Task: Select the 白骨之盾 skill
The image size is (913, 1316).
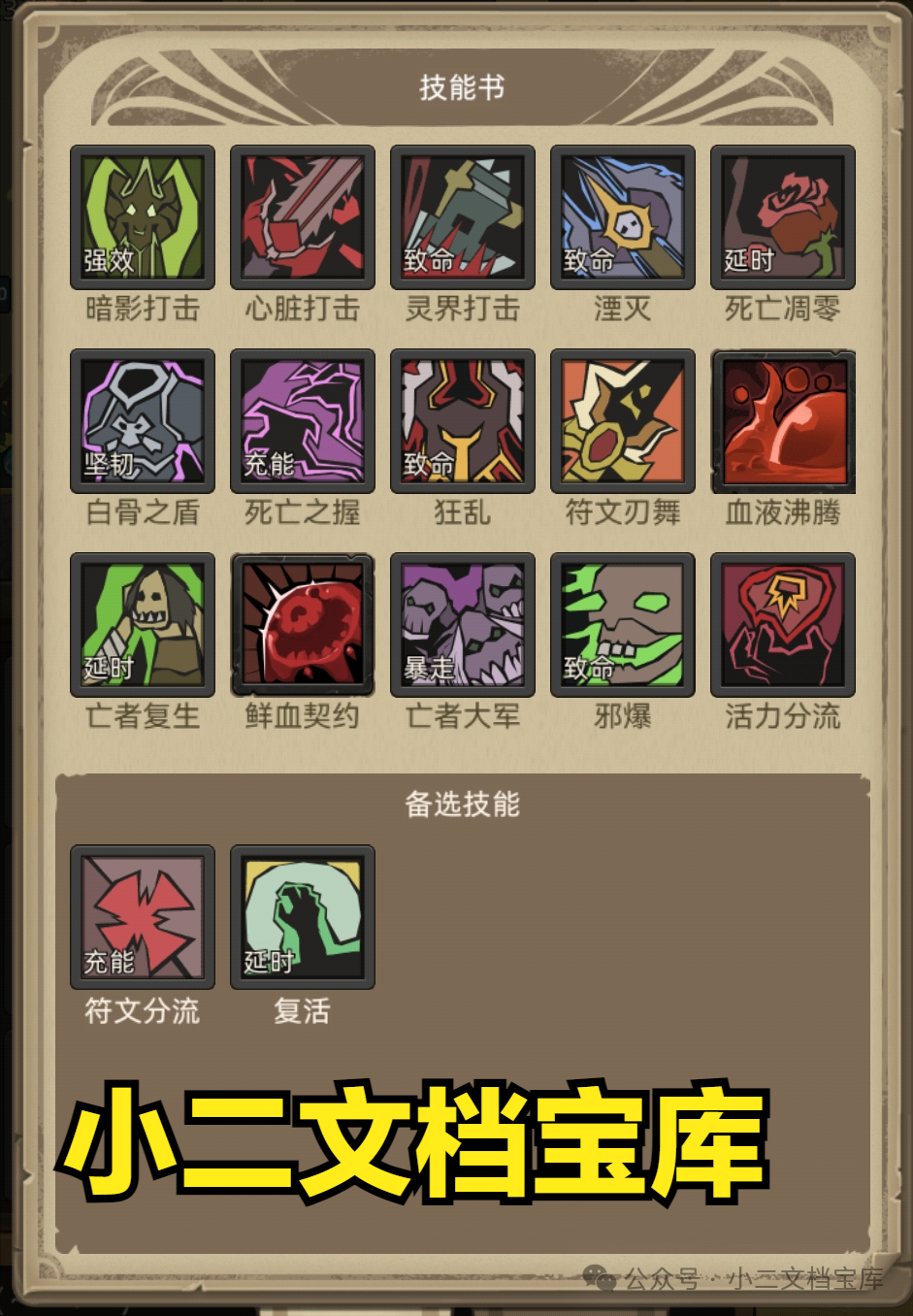Action: [x=143, y=421]
